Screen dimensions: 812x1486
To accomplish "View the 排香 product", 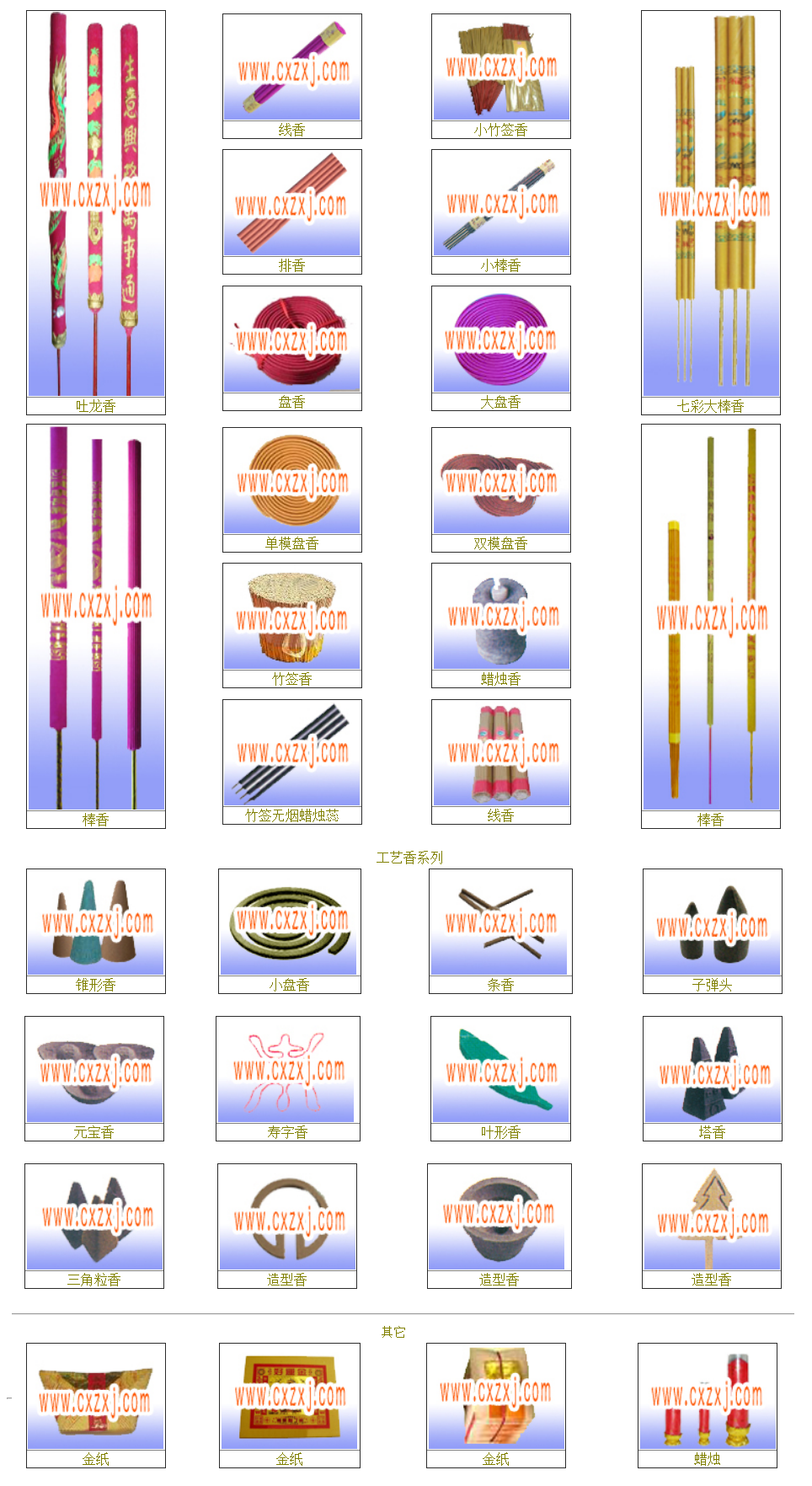I will (x=292, y=203).
